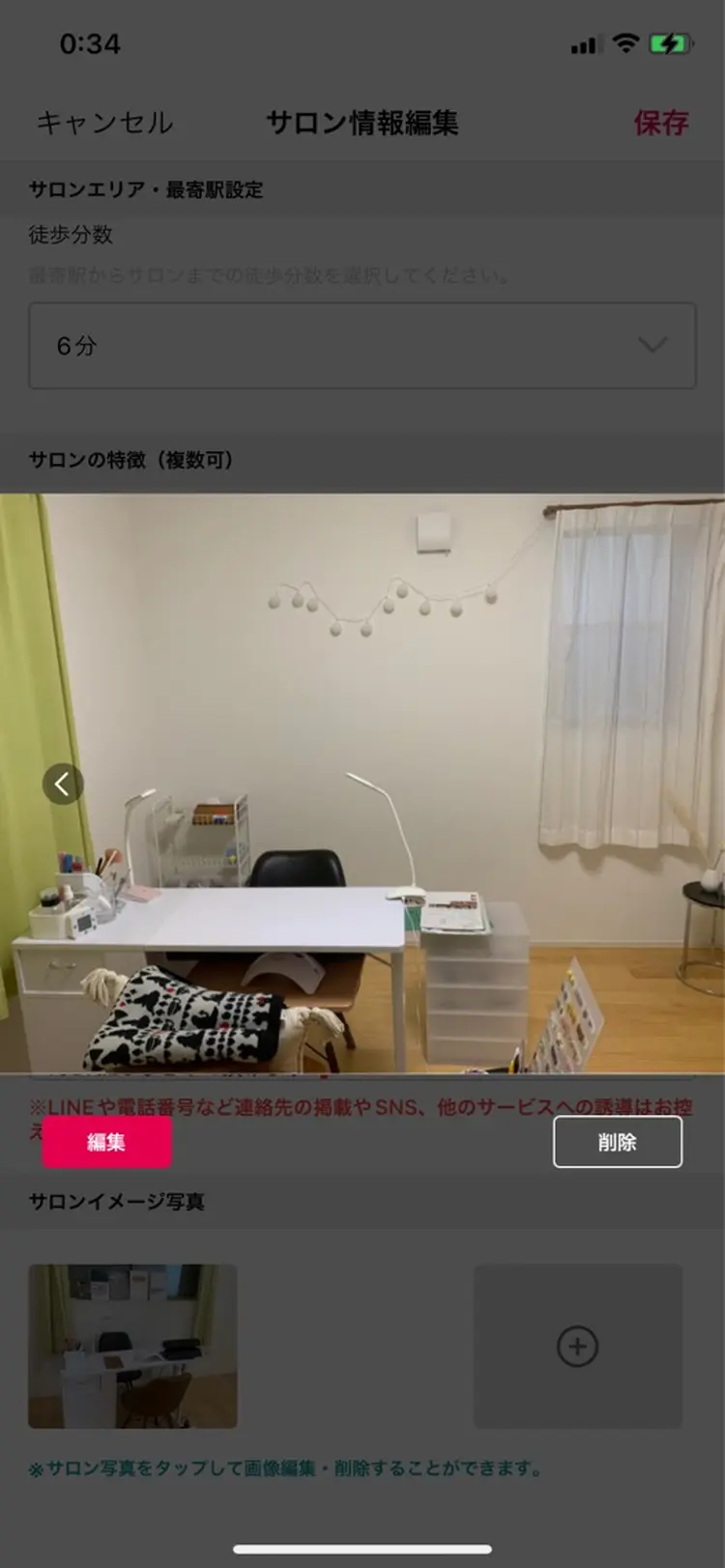Save changes with the 保存 button
This screenshot has height=1568, width=725.
coord(661,124)
